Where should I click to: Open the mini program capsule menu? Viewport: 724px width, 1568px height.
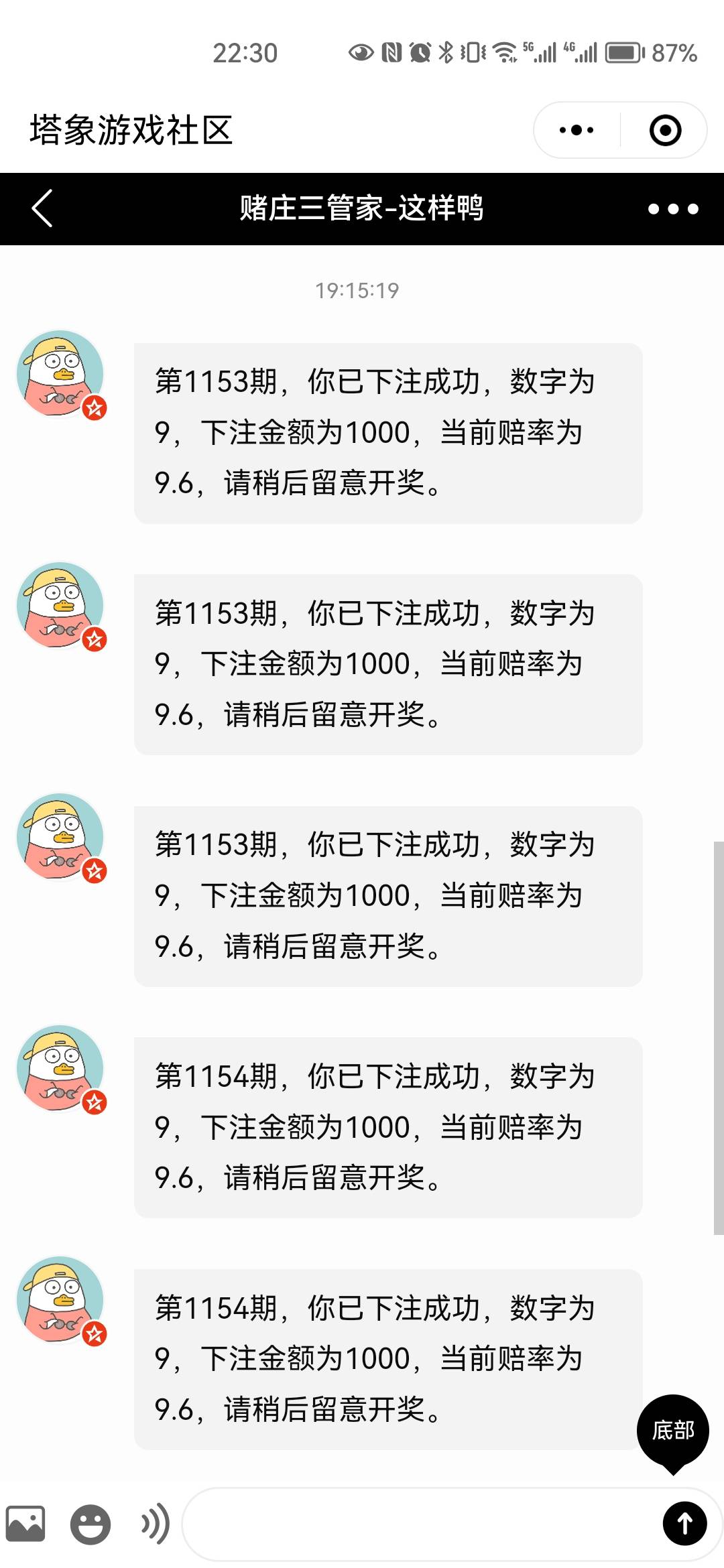click(577, 130)
